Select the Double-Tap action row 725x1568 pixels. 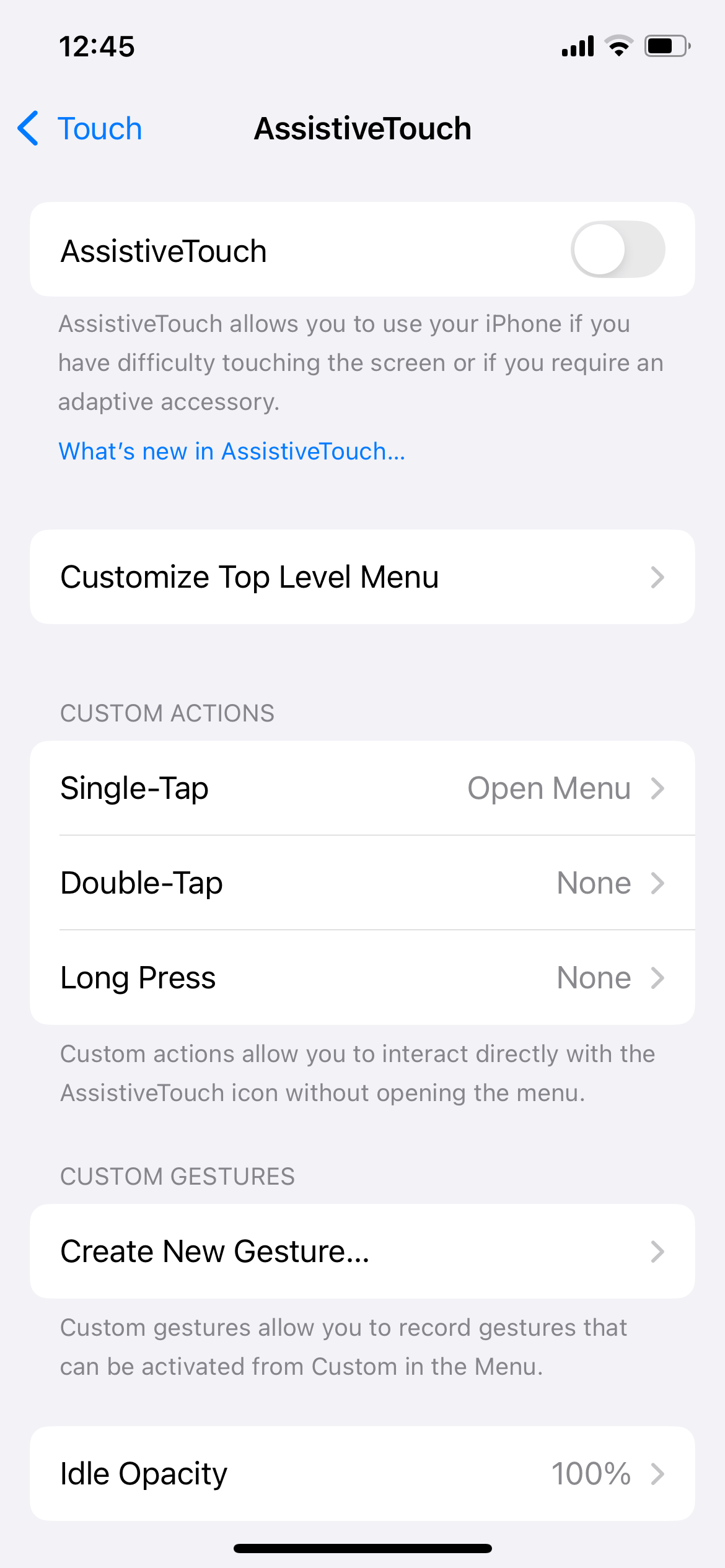tap(362, 882)
